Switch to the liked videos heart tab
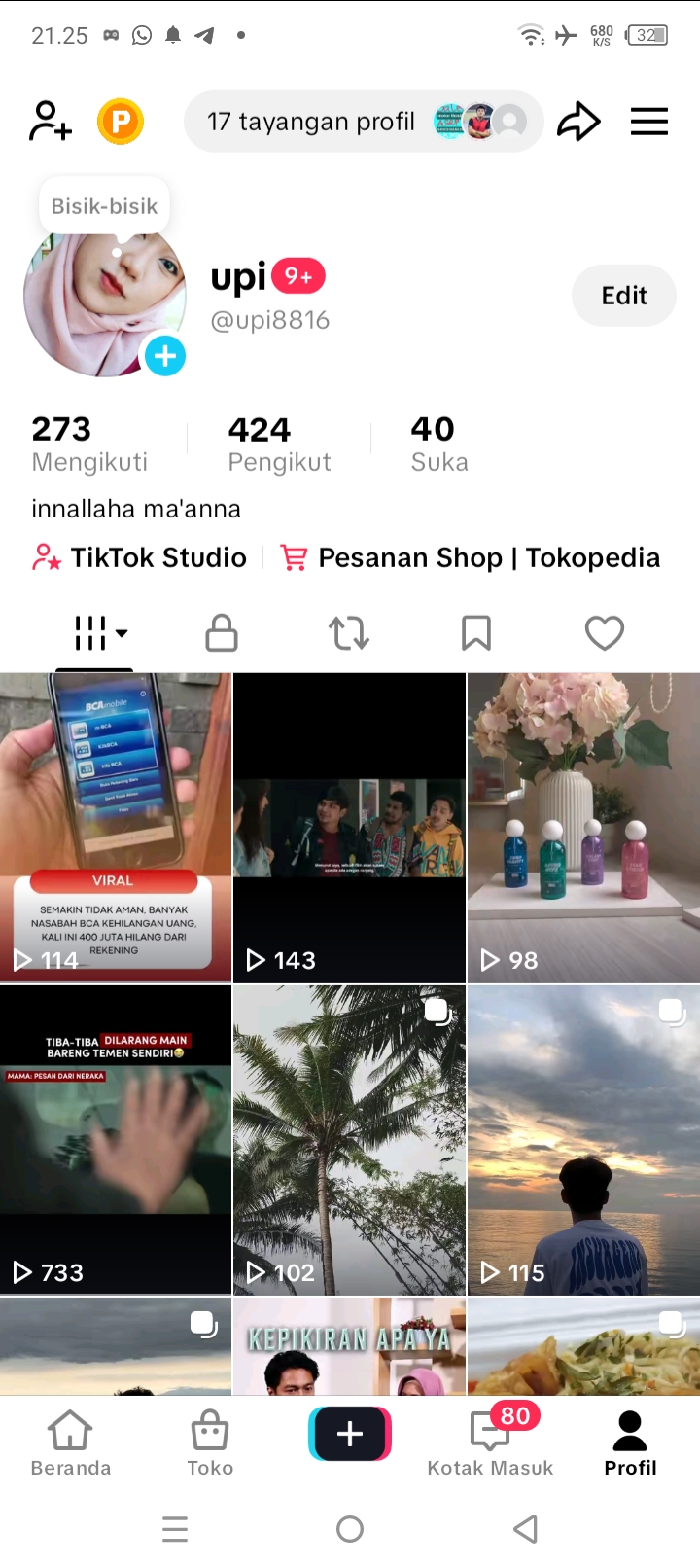700x1568 pixels. pos(604,633)
